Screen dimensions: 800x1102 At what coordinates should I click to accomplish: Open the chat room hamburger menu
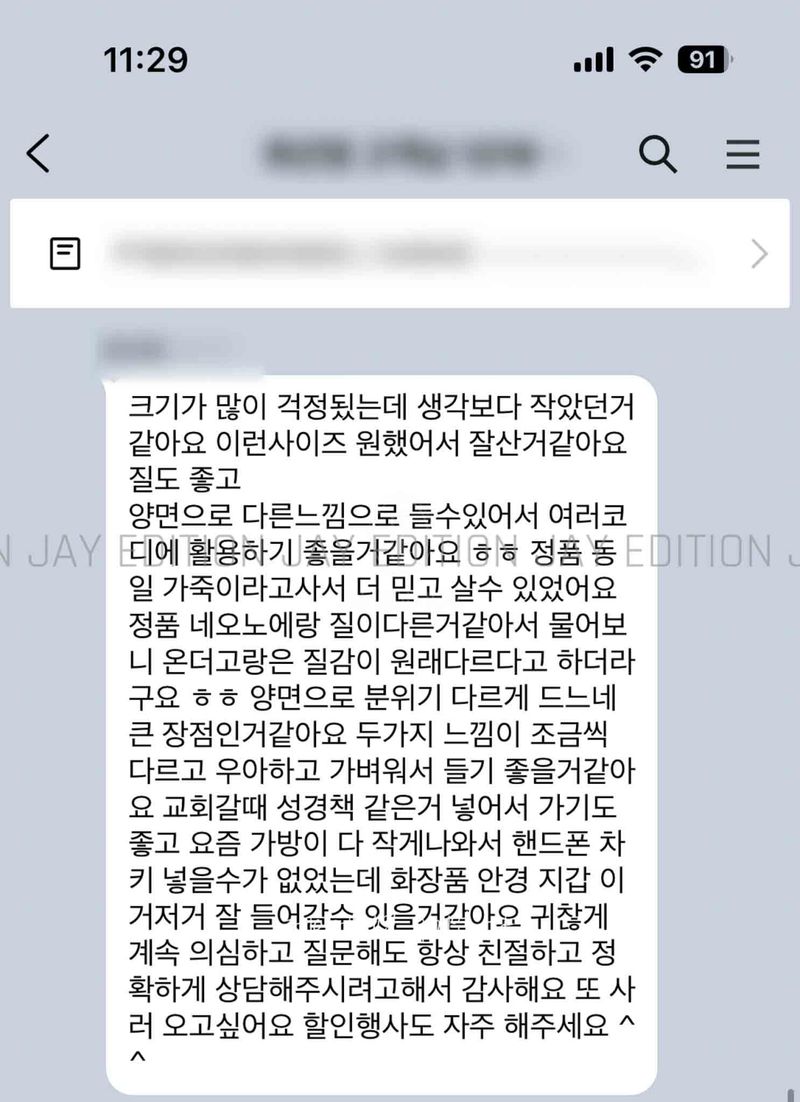point(742,154)
